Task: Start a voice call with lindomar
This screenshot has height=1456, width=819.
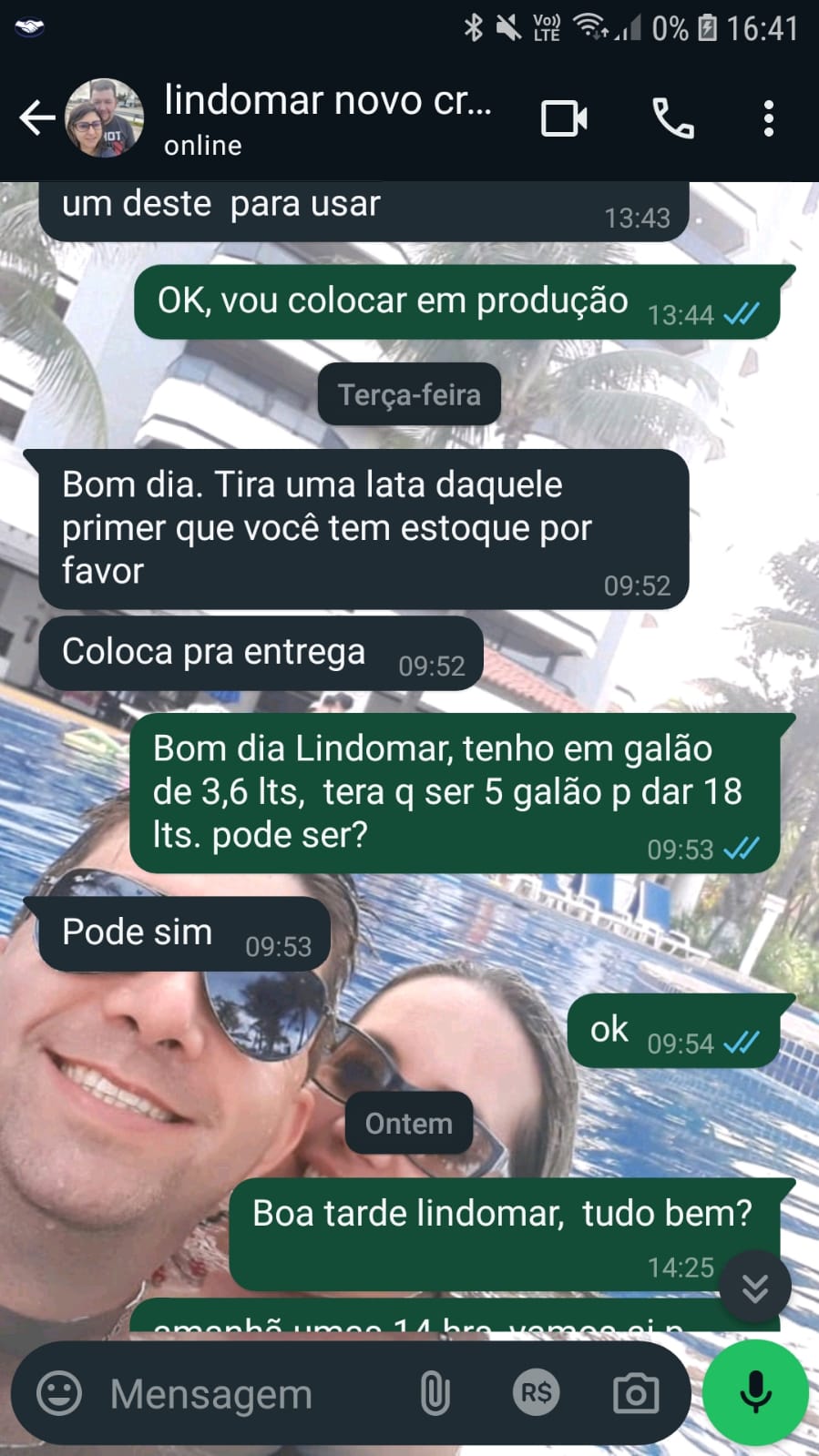Action: 673,118
